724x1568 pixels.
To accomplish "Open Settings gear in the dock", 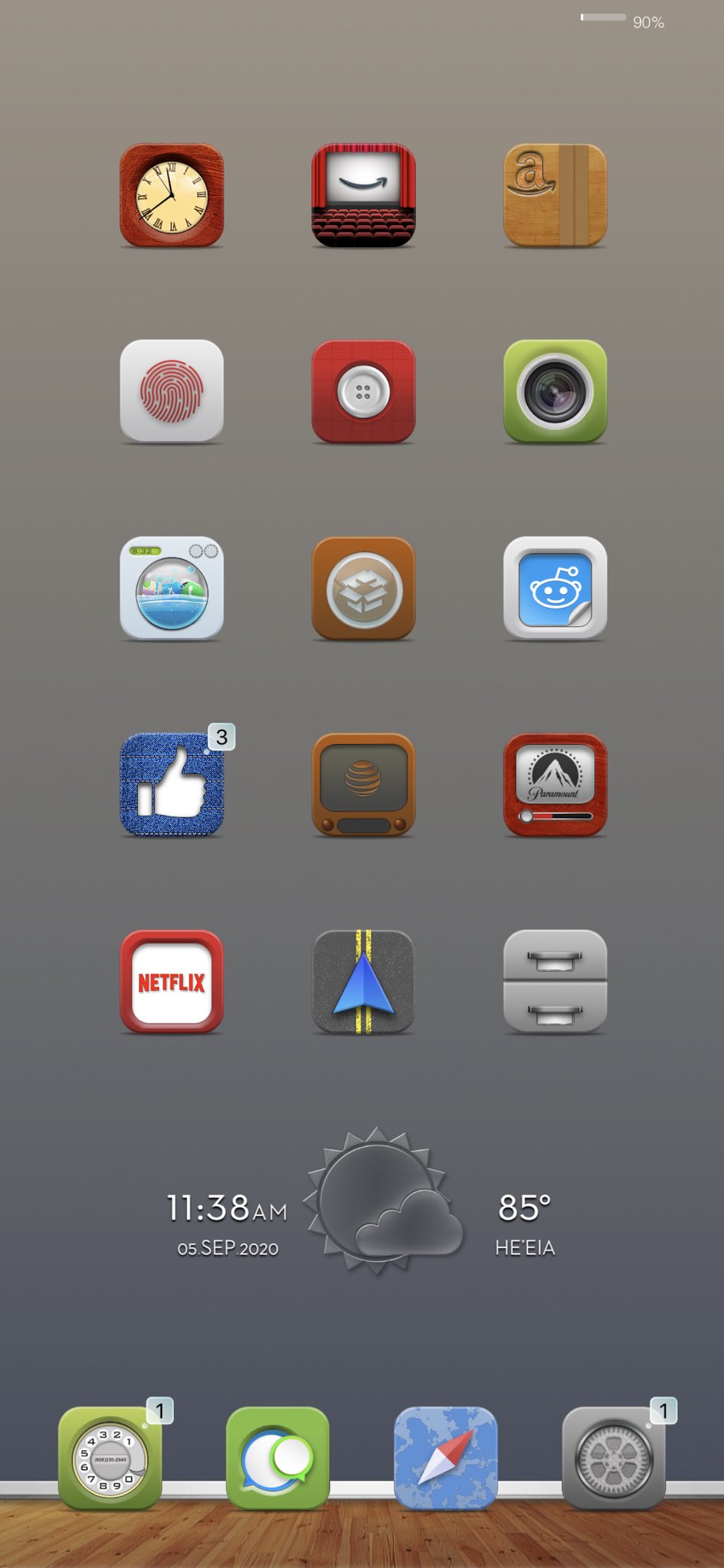I will [613, 1458].
